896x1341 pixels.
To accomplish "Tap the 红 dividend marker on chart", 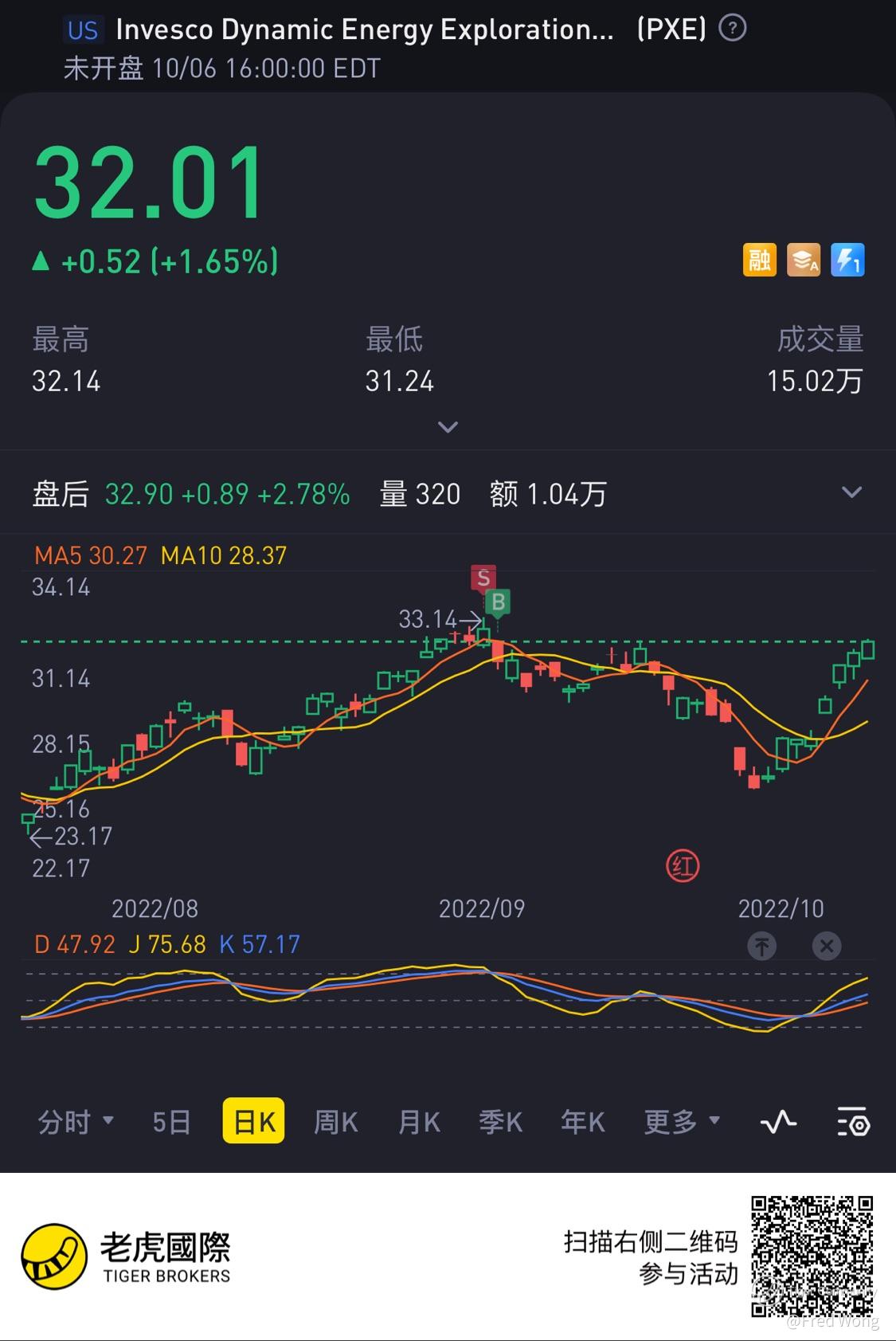I will [x=683, y=866].
